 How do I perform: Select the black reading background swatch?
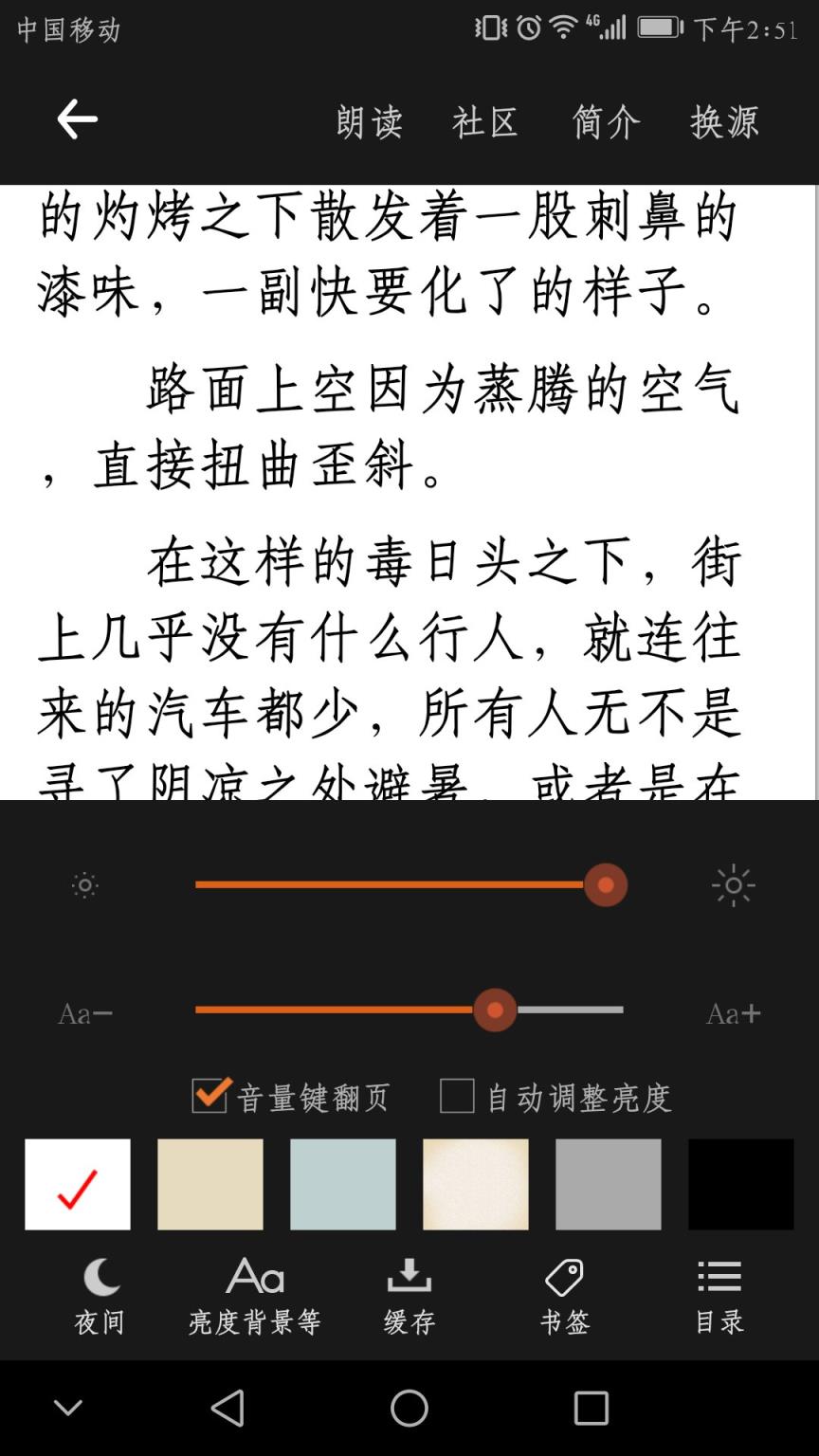coord(740,1184)
